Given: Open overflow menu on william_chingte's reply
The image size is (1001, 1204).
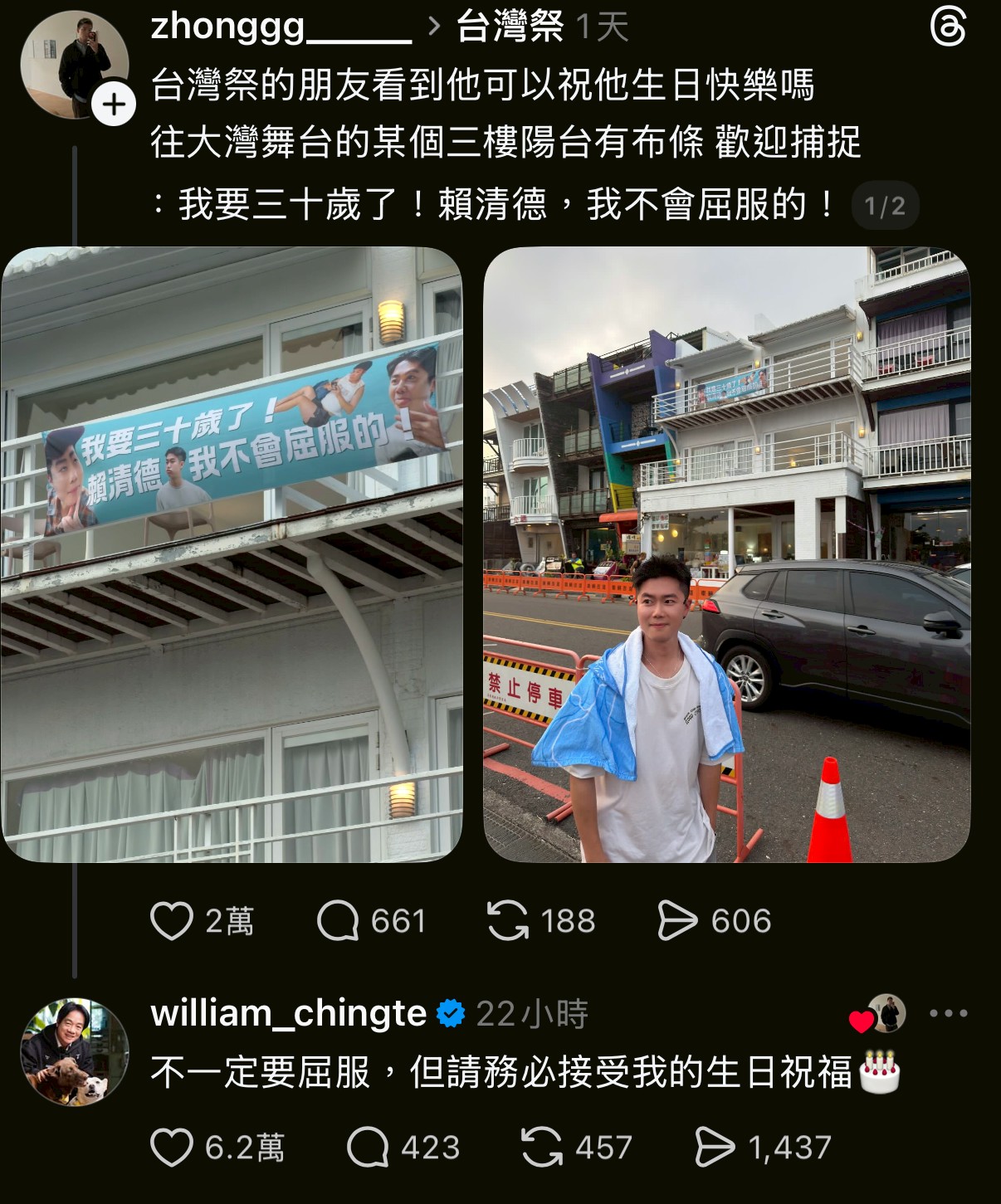Looking at the screenshot, I should [948, 1013].
